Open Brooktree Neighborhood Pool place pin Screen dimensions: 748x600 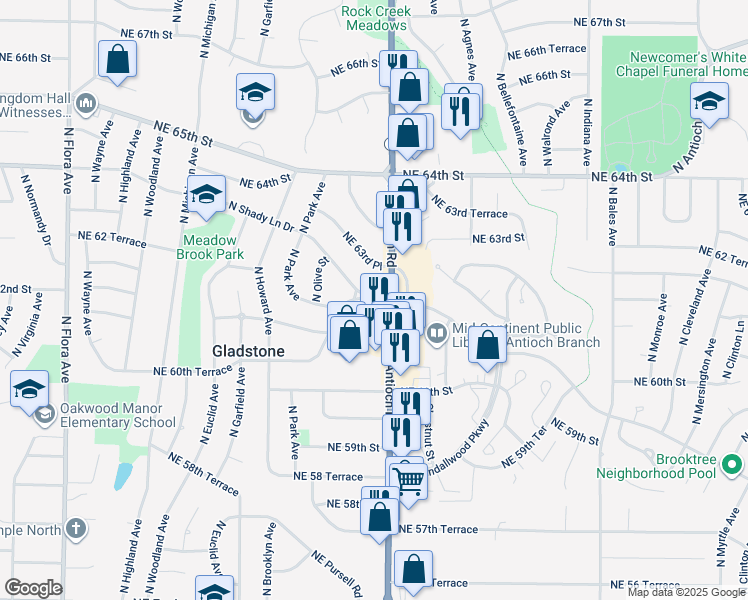click(732, 464)
